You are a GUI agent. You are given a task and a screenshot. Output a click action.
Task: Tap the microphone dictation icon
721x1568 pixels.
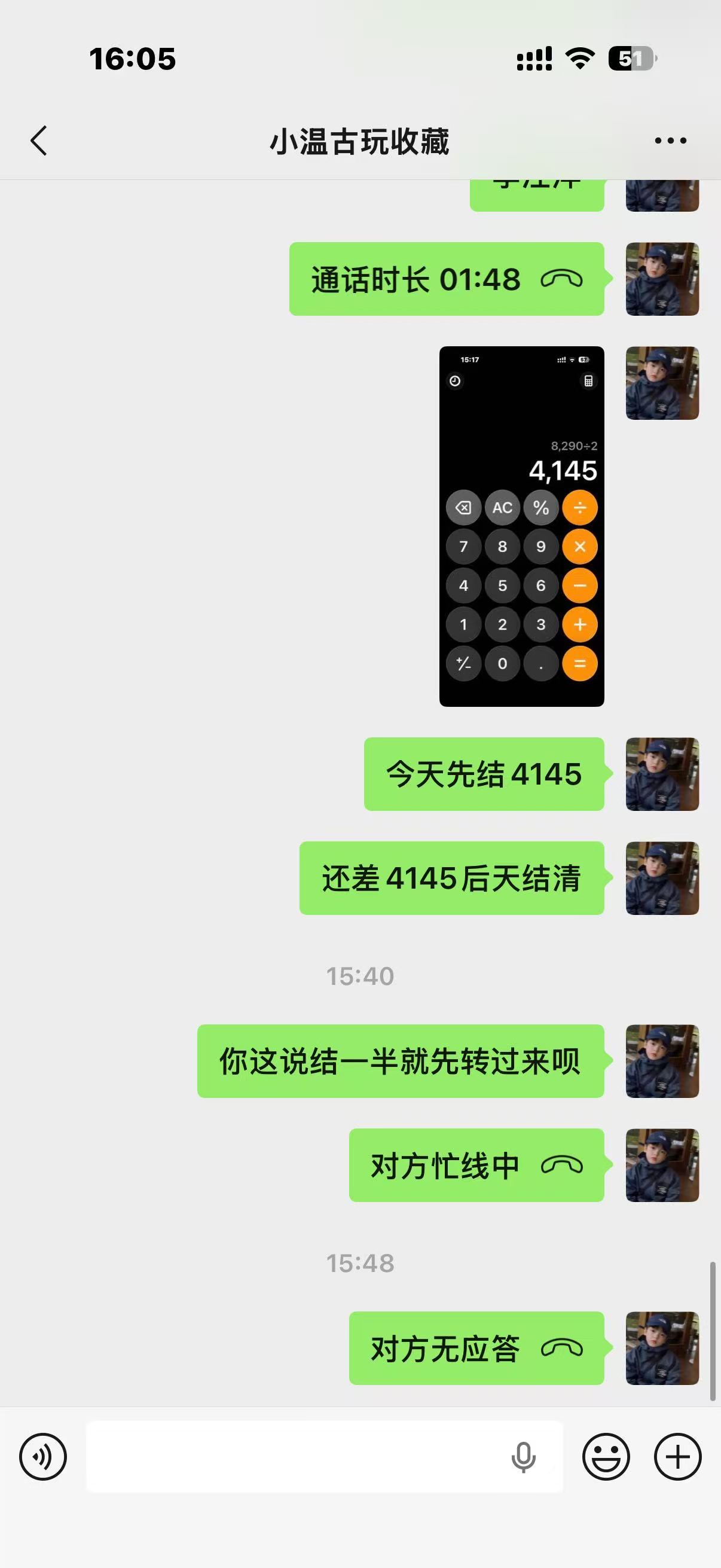[x=523, y=1457]
